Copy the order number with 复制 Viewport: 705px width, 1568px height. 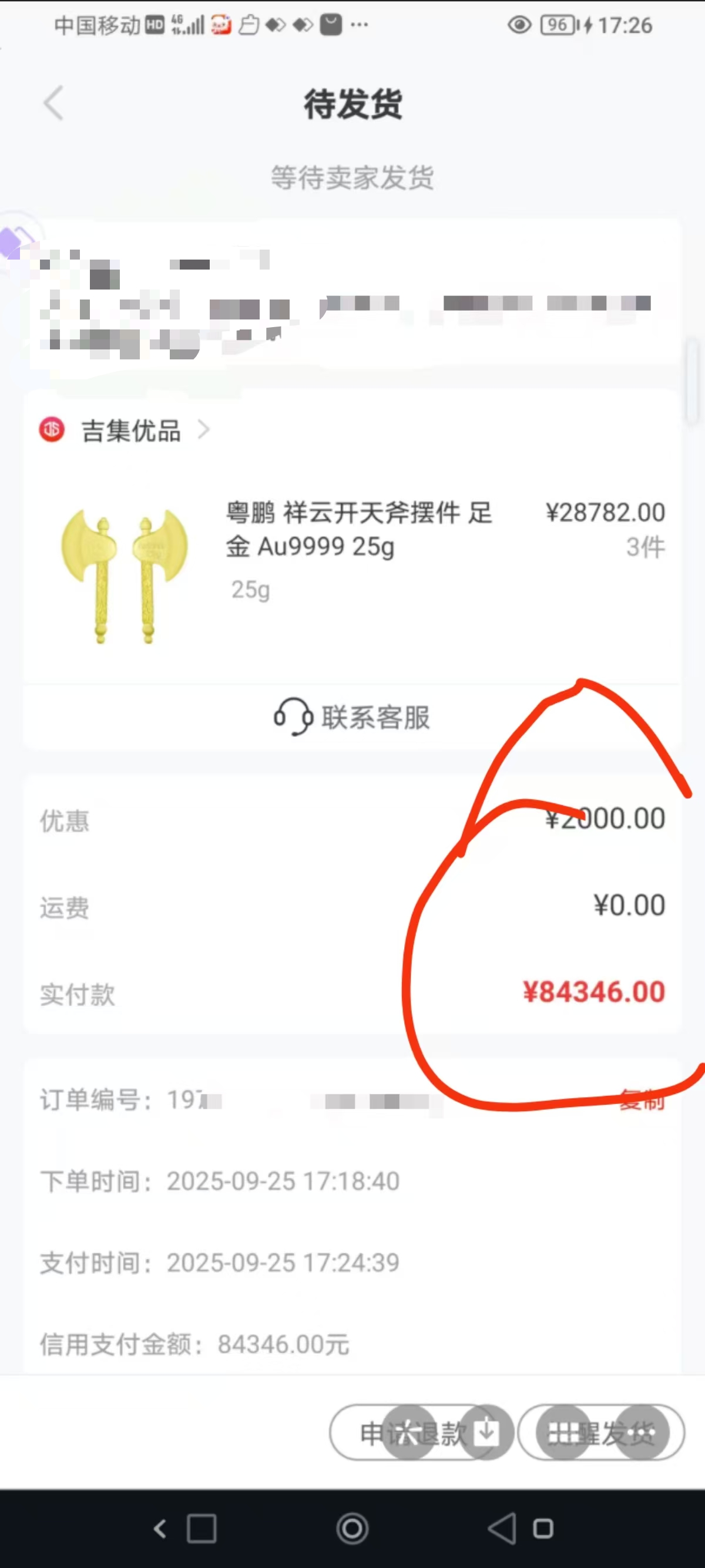642,1101
